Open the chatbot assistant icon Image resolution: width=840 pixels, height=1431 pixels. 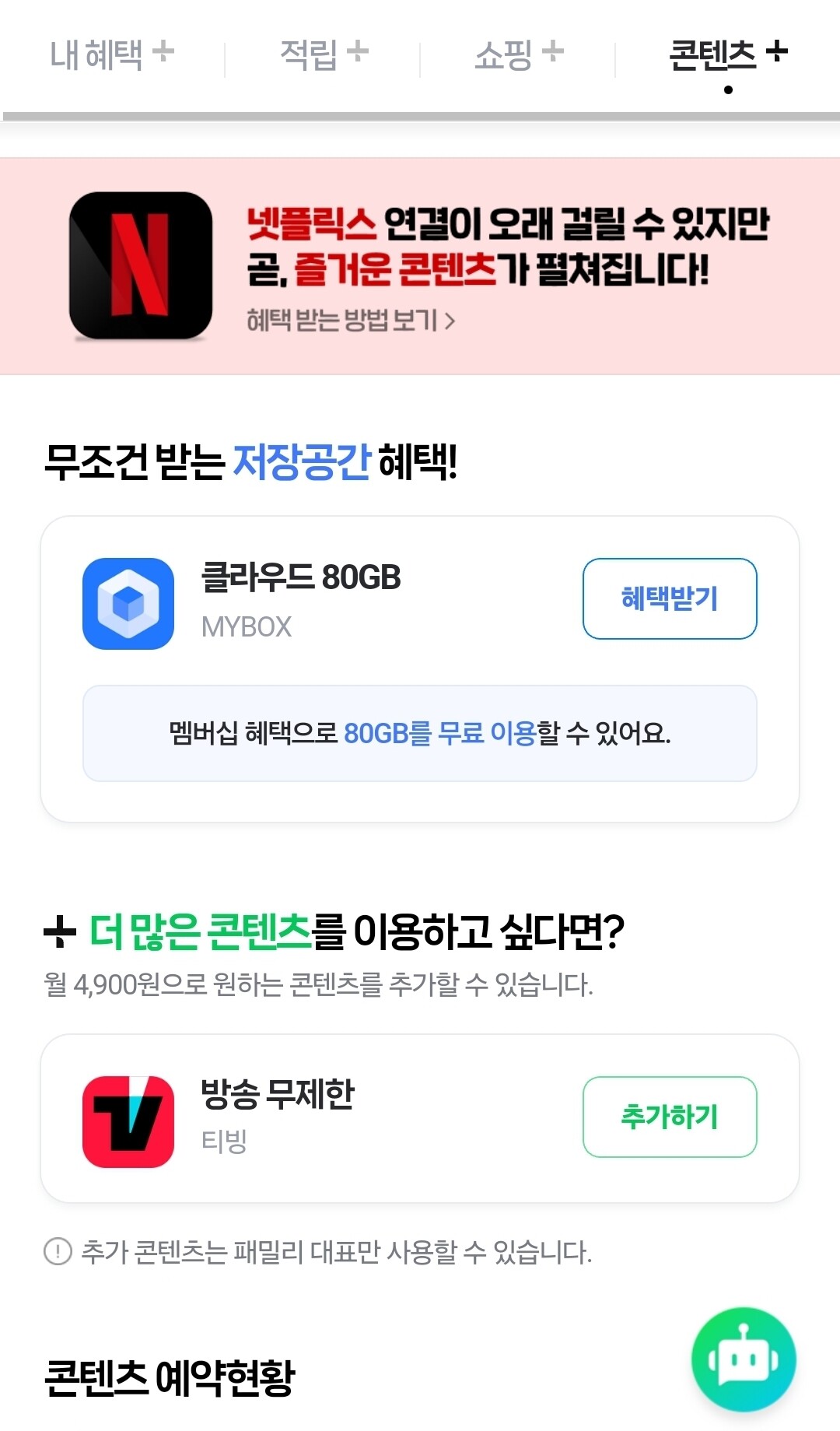click(743, 1358)
